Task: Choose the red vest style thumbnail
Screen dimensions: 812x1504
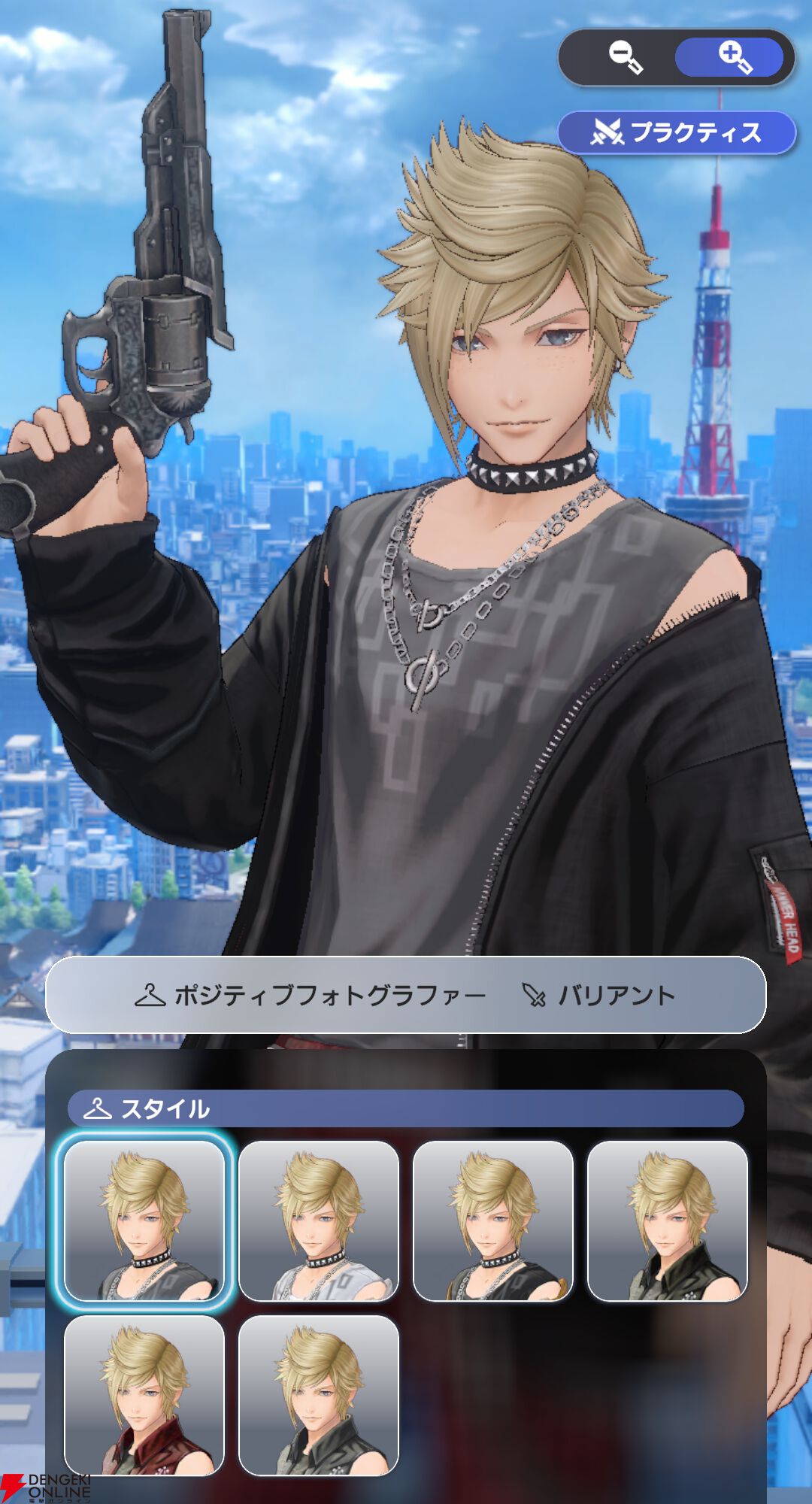Action: point(144,1395)
